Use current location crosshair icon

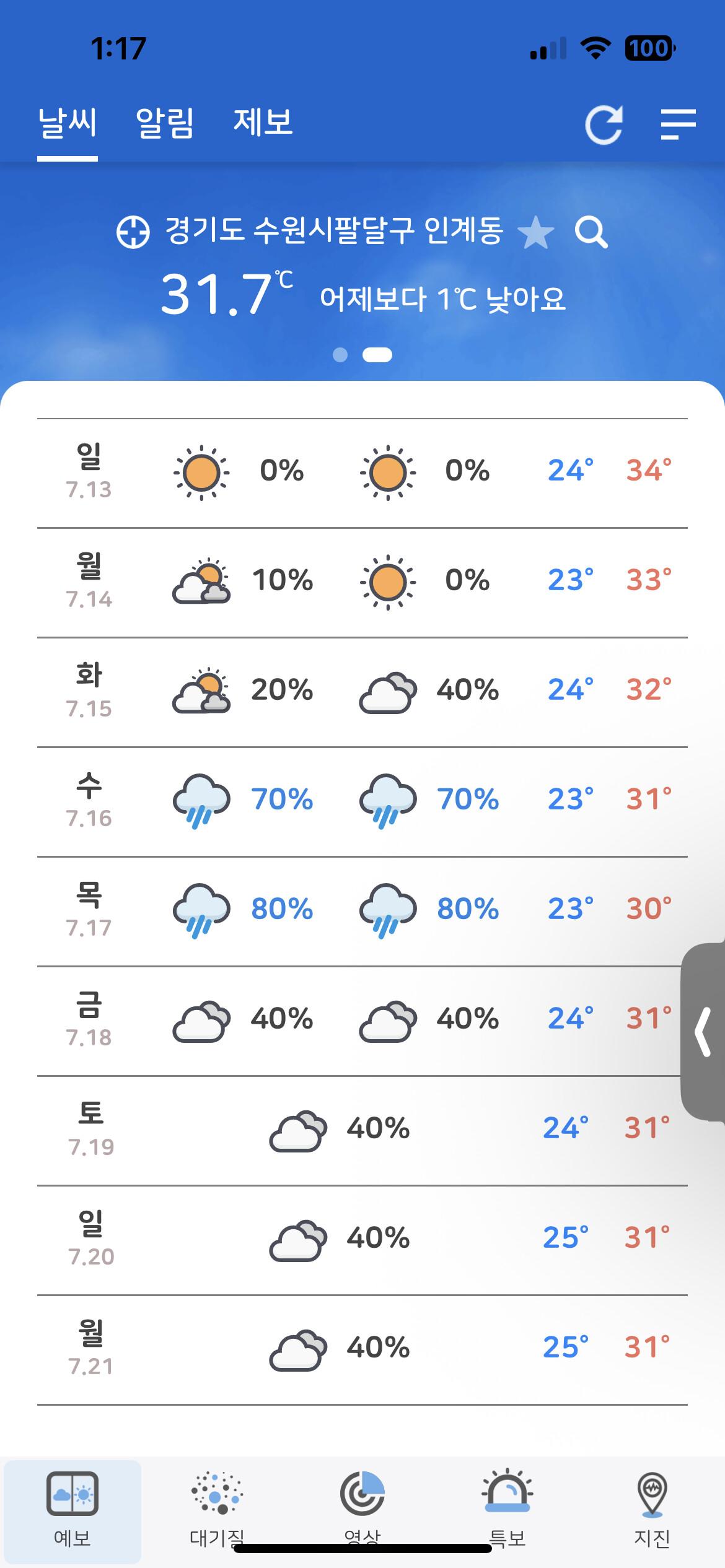tap(133, 232)
